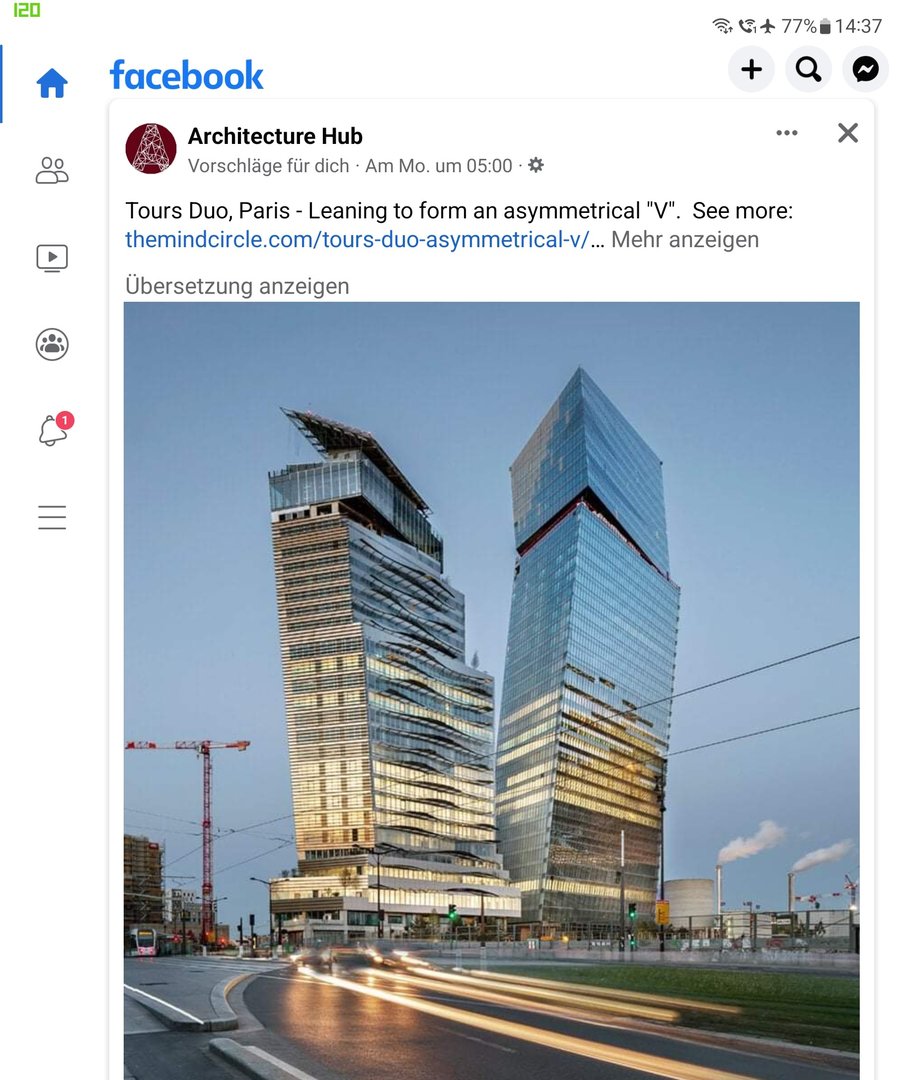Switch to the Friends tab
The width and height of the screenshot is (900, 1080).
pos(52,171)
